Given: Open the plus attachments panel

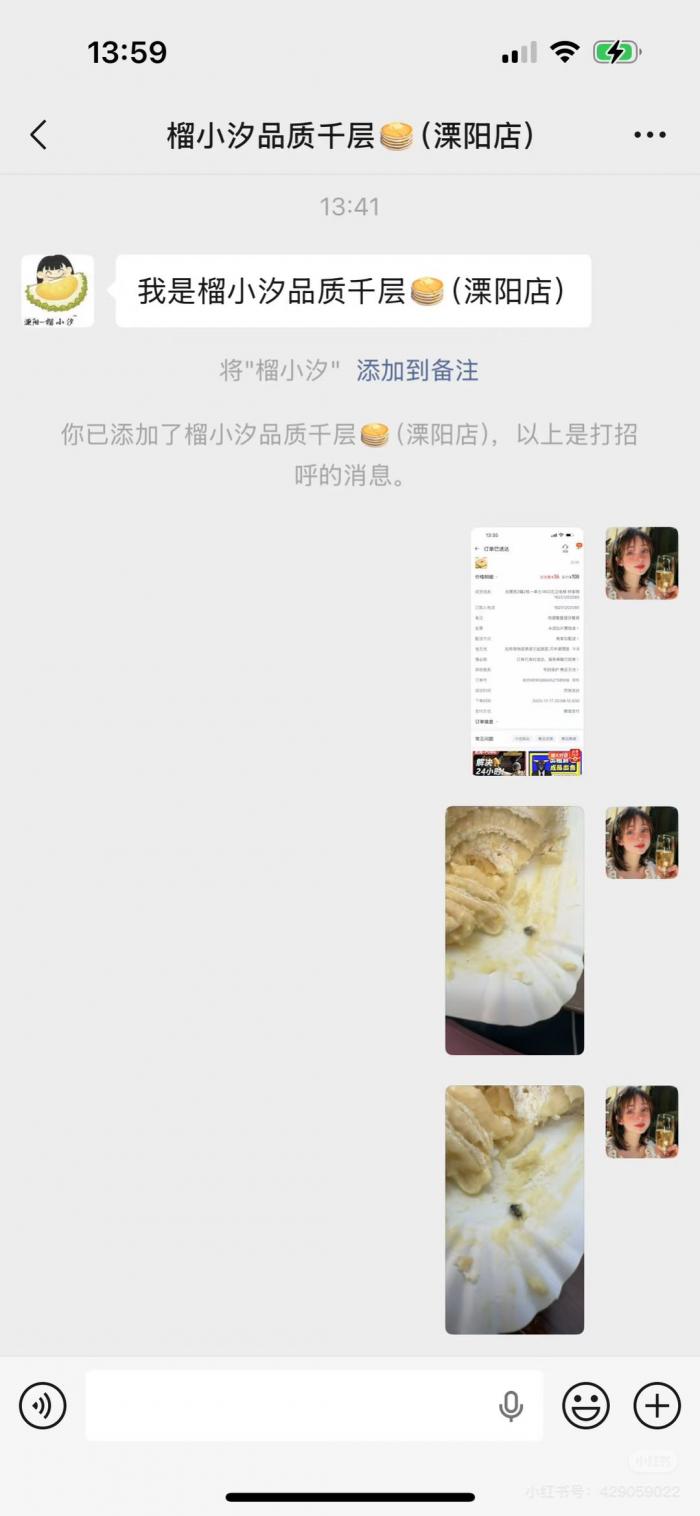Looking at the screenshot, I should click(x=657, y=1405).
